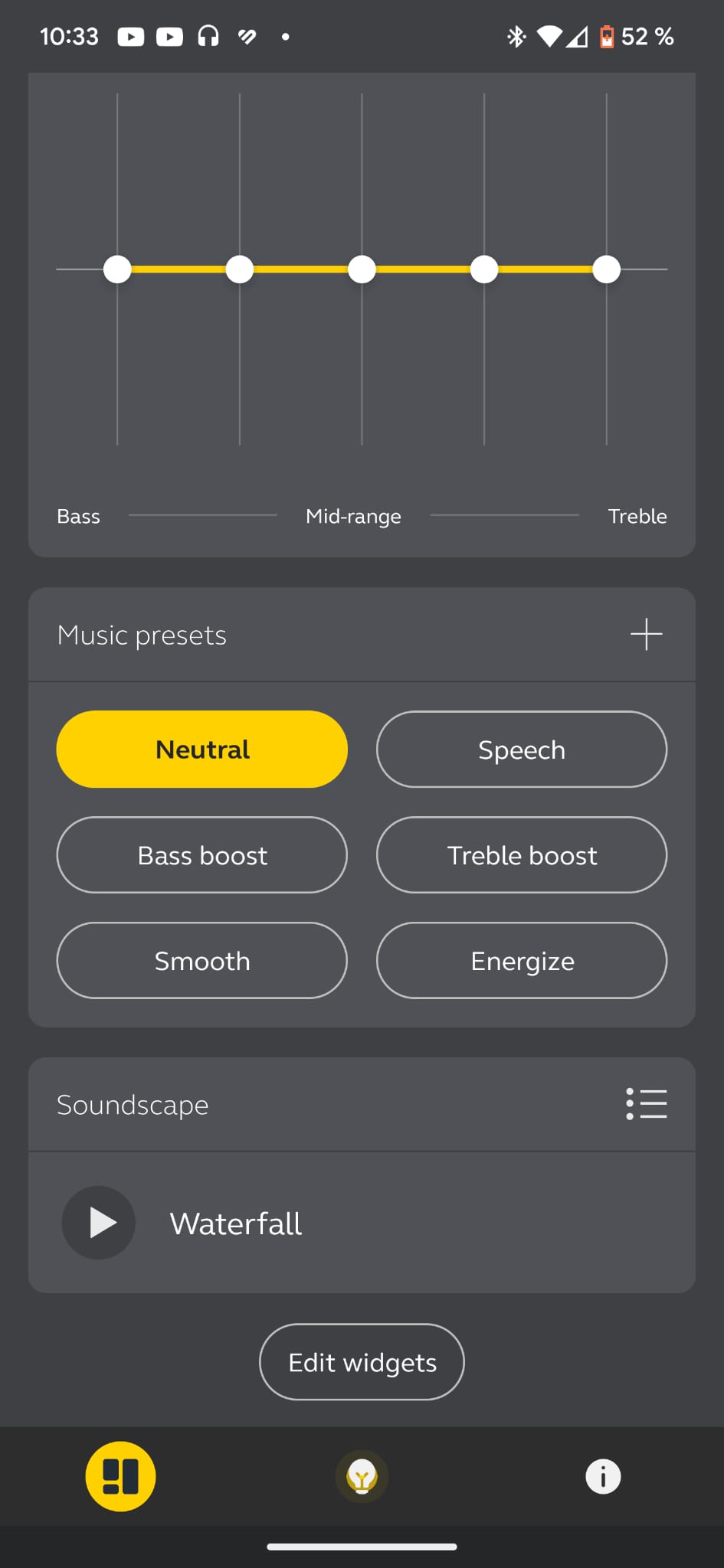Tap the leftmost bass equalizer handle
This screenshot has height=1568, width=724.
point(117,269)
